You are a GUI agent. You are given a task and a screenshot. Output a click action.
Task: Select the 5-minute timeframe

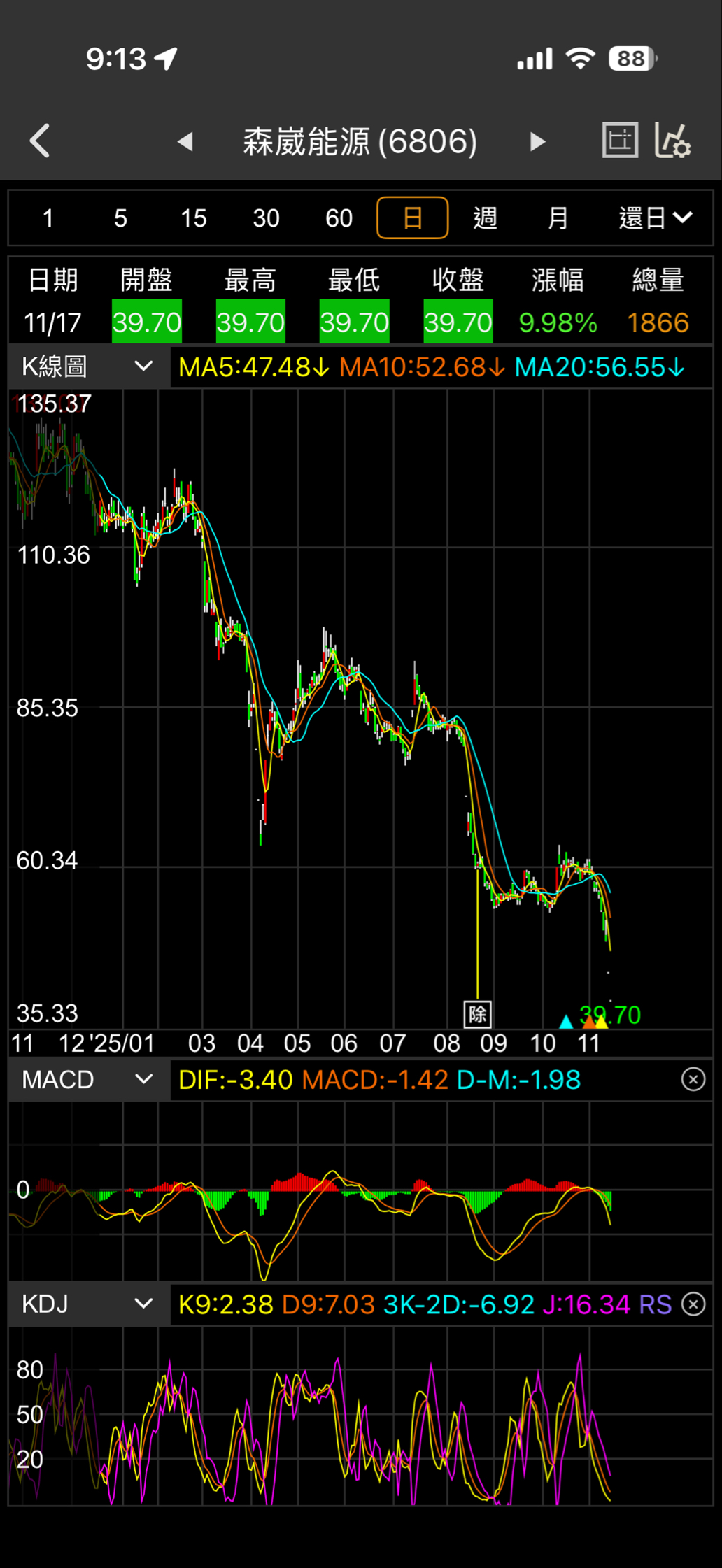click(120, 218)
